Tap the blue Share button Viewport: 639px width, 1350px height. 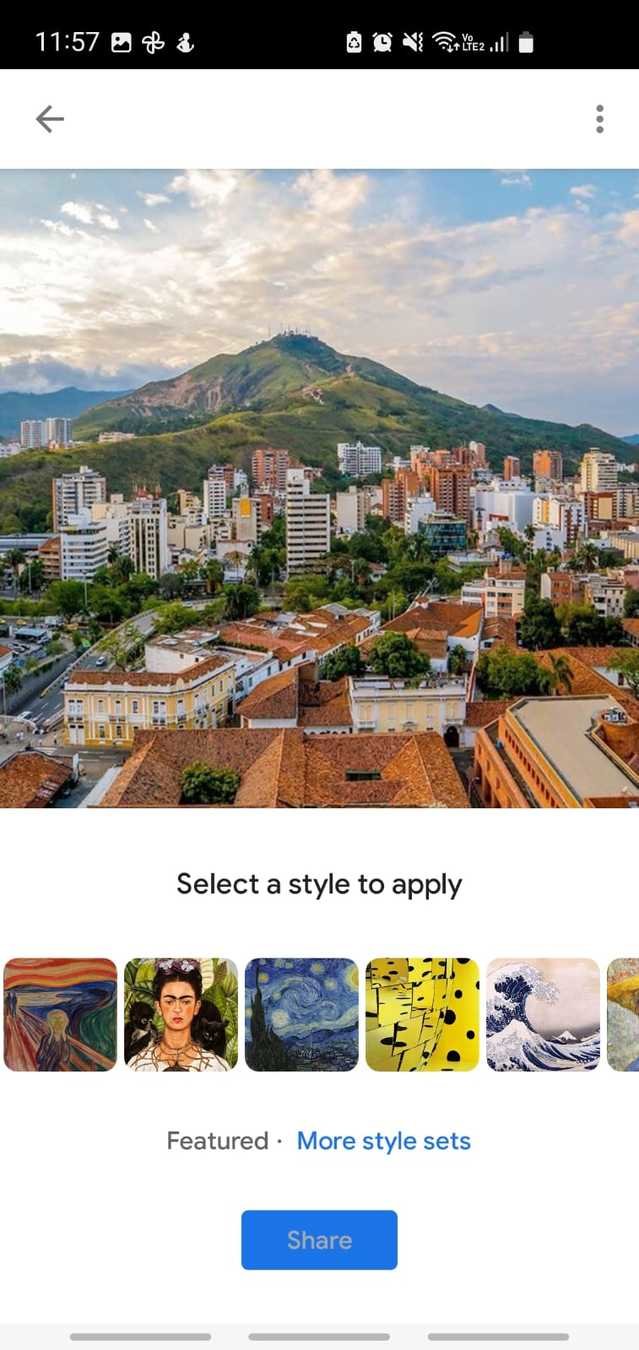319,1240
